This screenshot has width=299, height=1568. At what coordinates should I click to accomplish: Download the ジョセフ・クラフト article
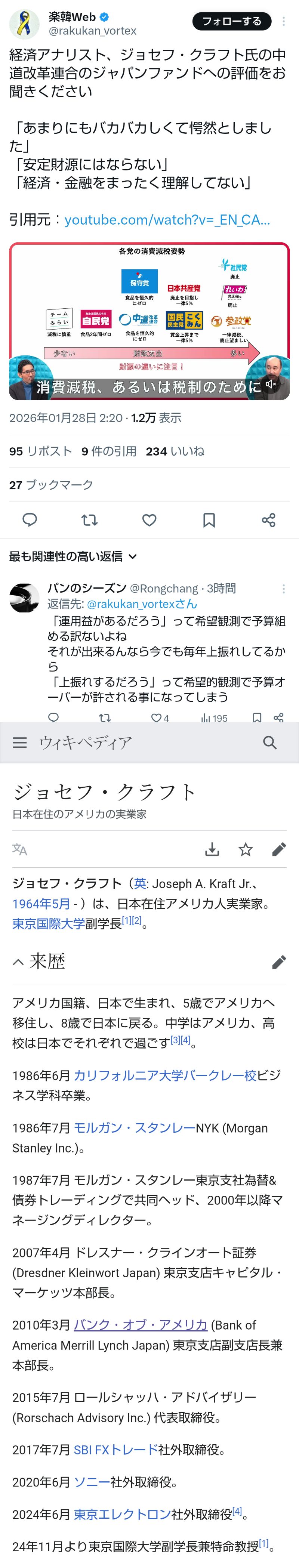point(212,849)
